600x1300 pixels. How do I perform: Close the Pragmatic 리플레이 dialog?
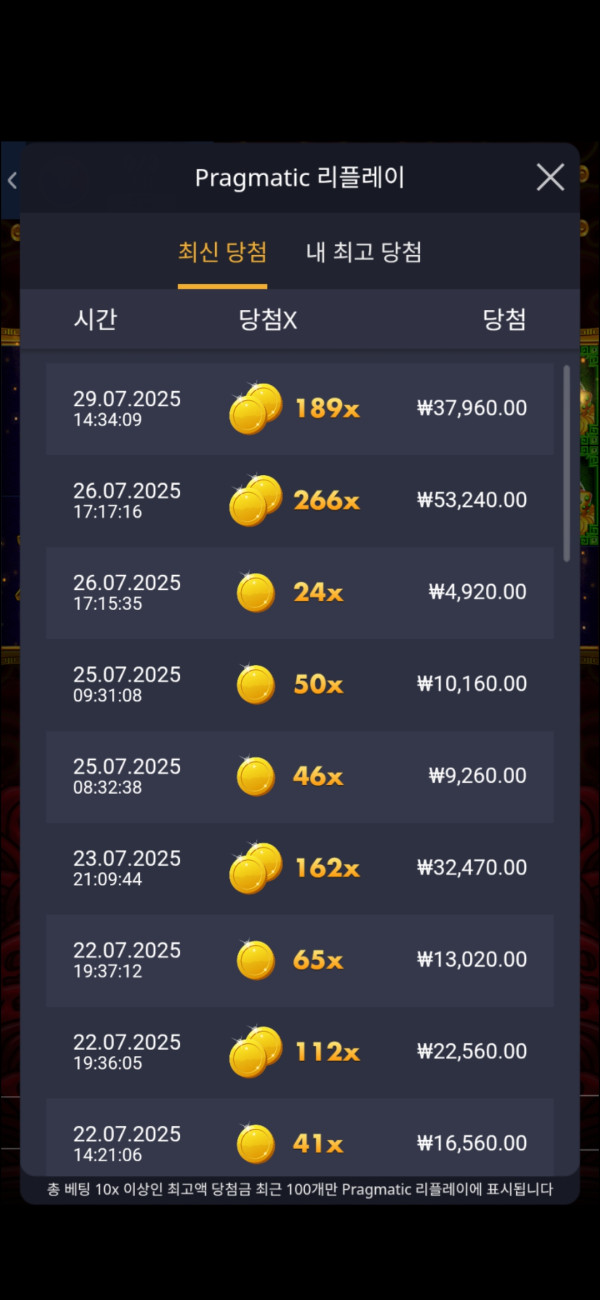point(550,178)
